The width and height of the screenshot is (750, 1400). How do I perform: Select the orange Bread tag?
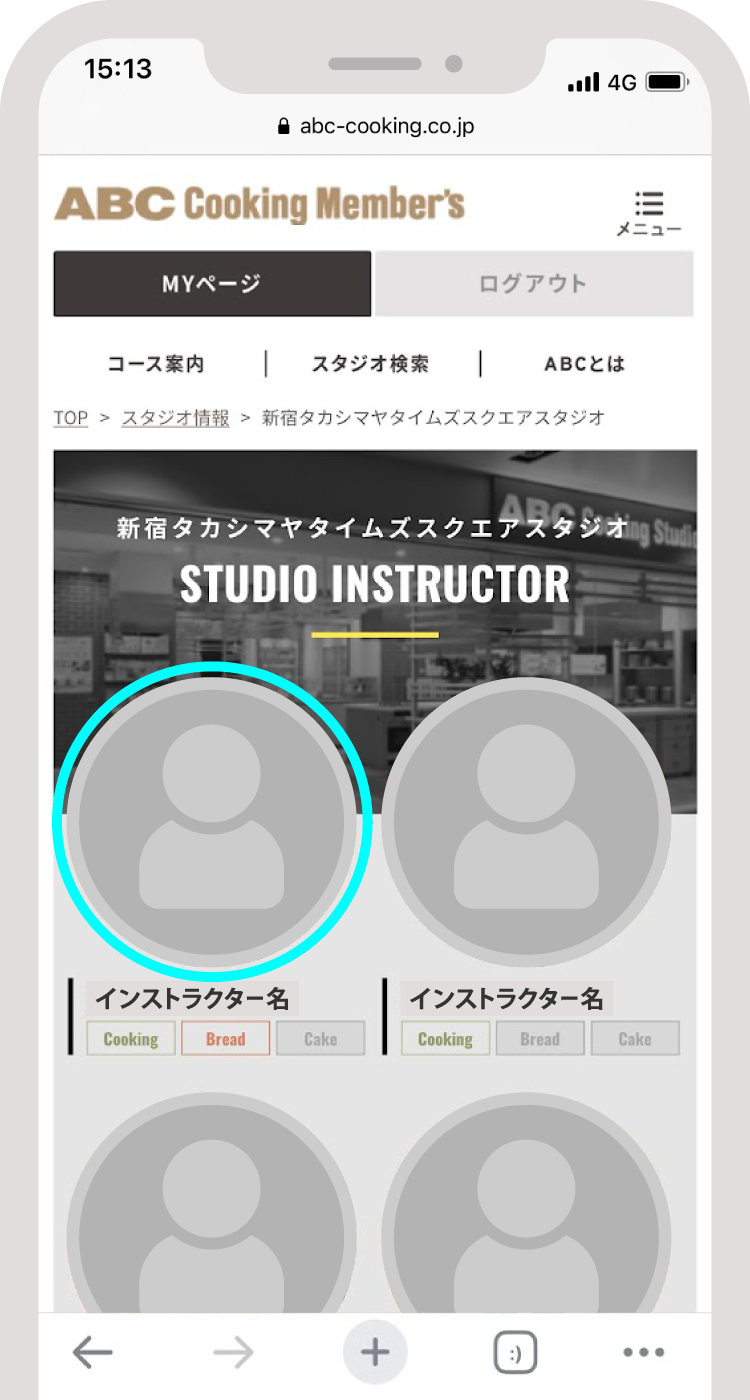[x=225, y=1039]
